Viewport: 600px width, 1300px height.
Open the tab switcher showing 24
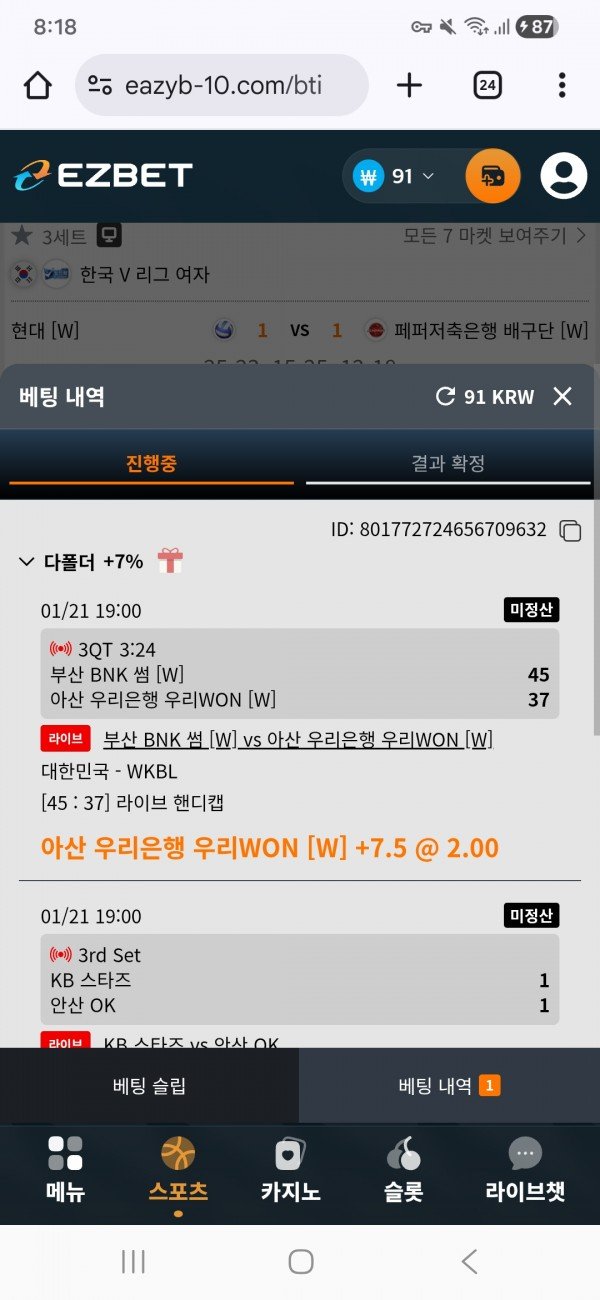(487, 86)
